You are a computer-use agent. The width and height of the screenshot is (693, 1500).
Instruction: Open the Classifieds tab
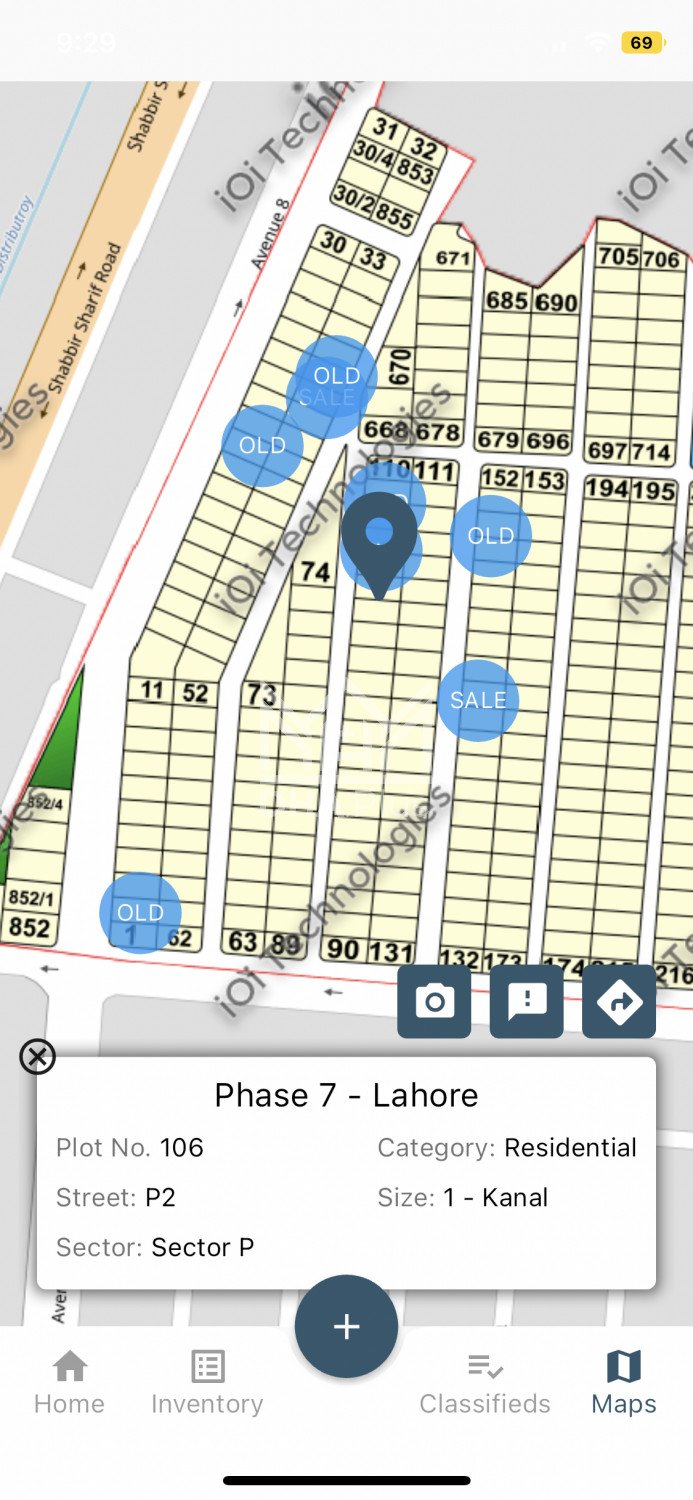click(x=485, y=1382)
